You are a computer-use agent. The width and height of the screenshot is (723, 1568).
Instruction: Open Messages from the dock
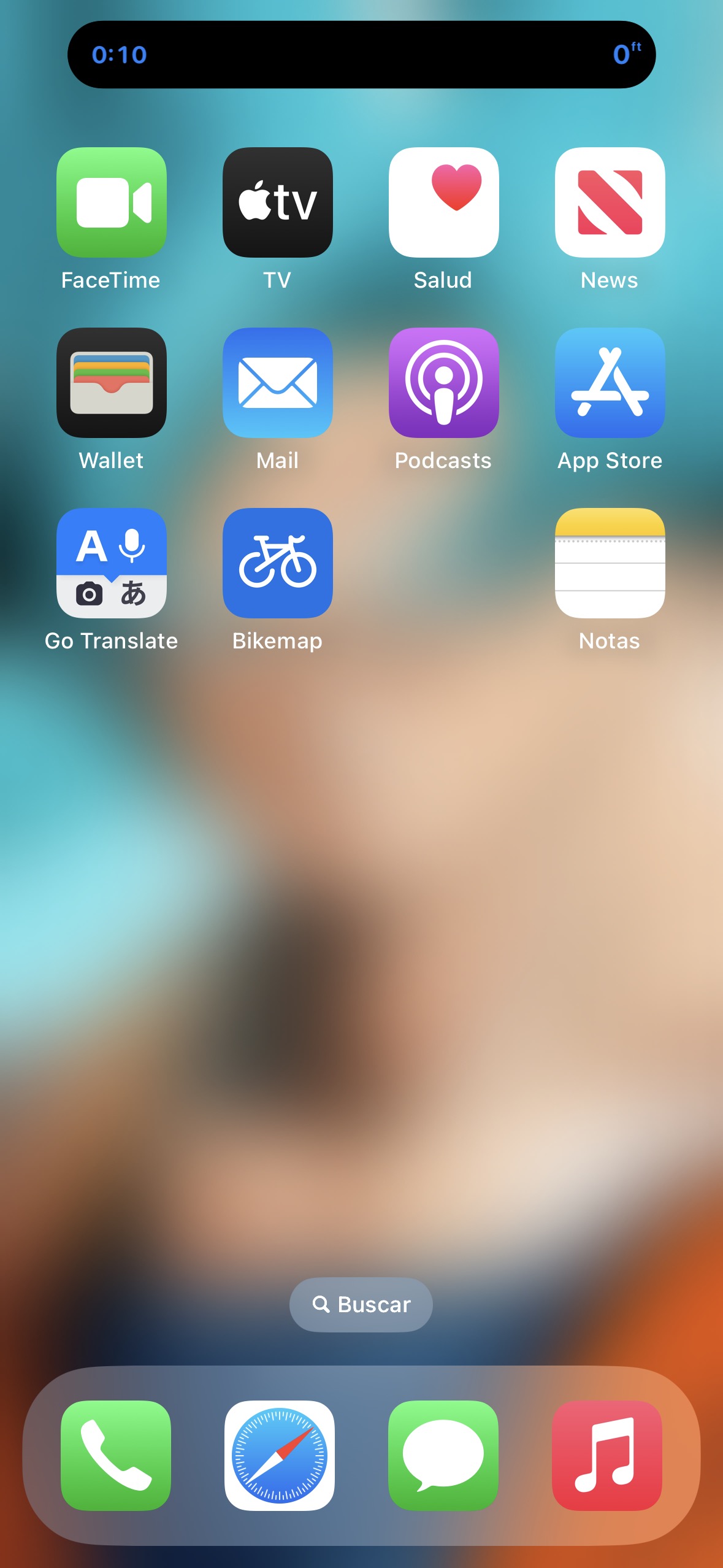(x=443, y=1455)
